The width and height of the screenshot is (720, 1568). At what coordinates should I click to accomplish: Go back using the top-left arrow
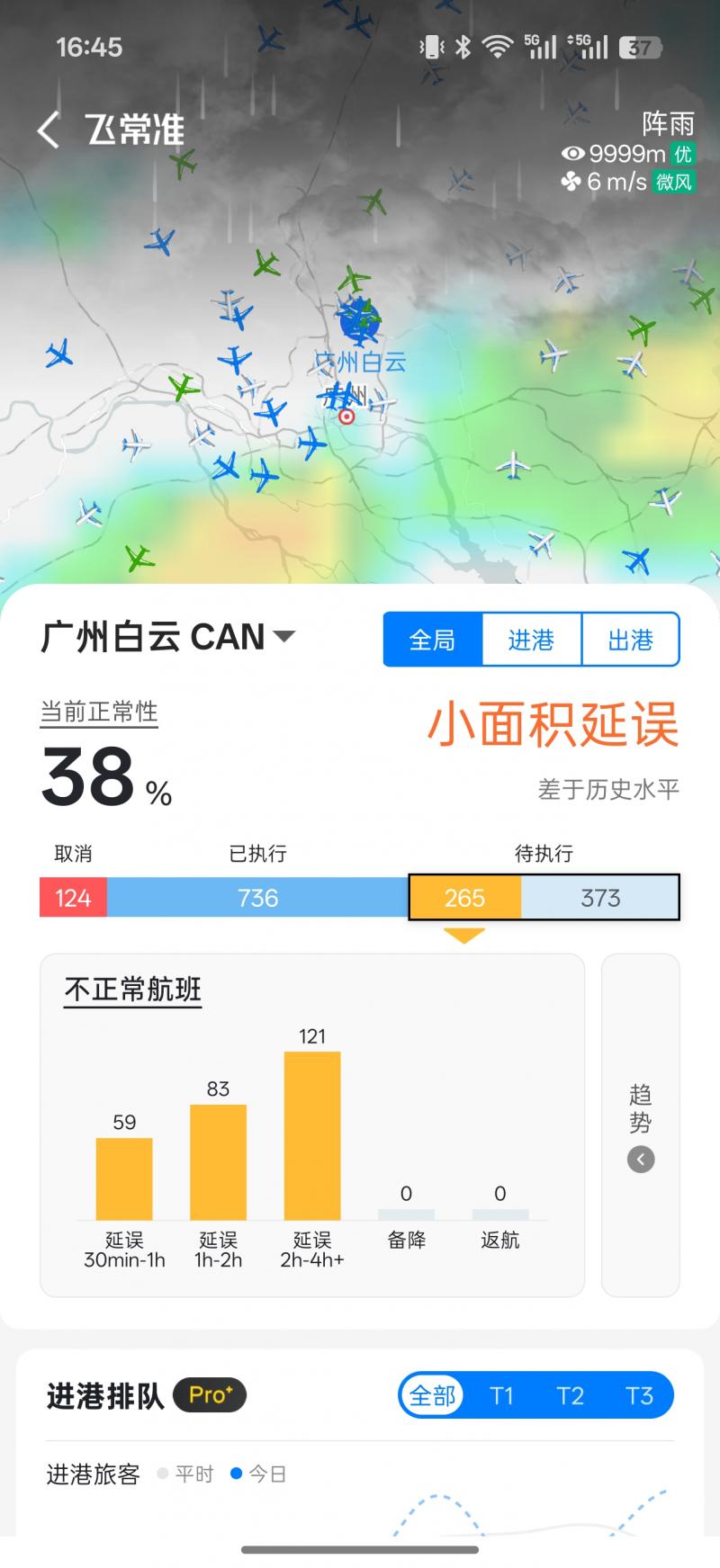tap(49, 130)
